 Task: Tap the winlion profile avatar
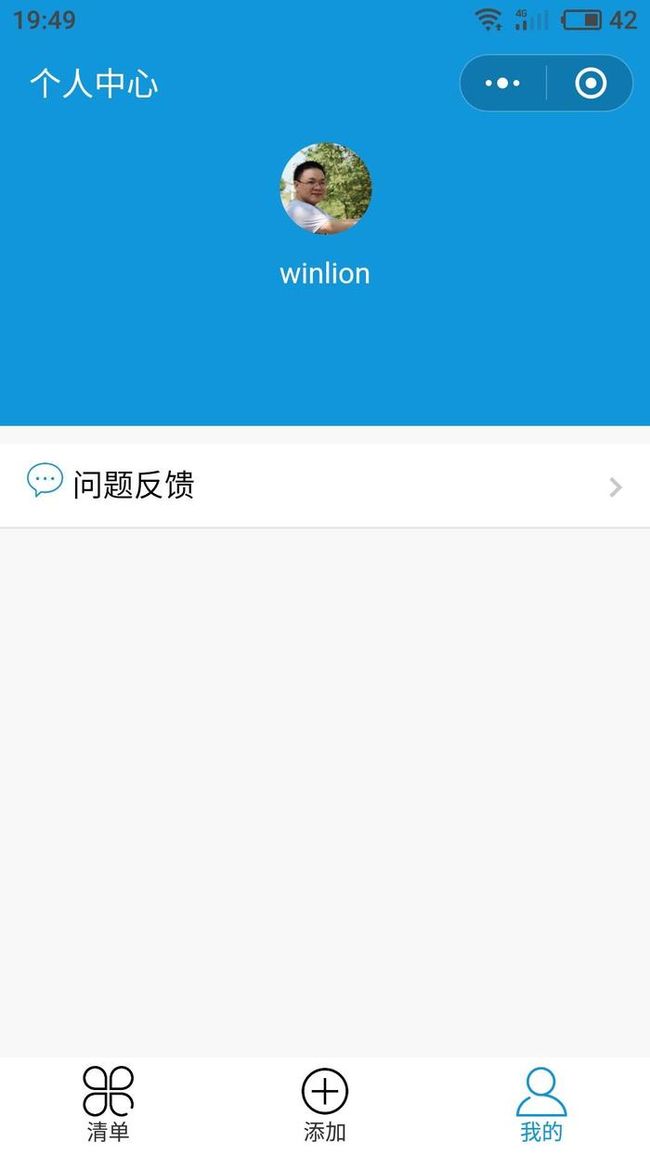(325, 189)
